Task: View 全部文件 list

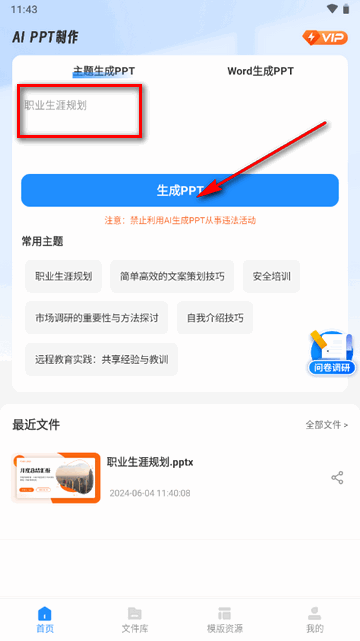Action: [326, 425]
